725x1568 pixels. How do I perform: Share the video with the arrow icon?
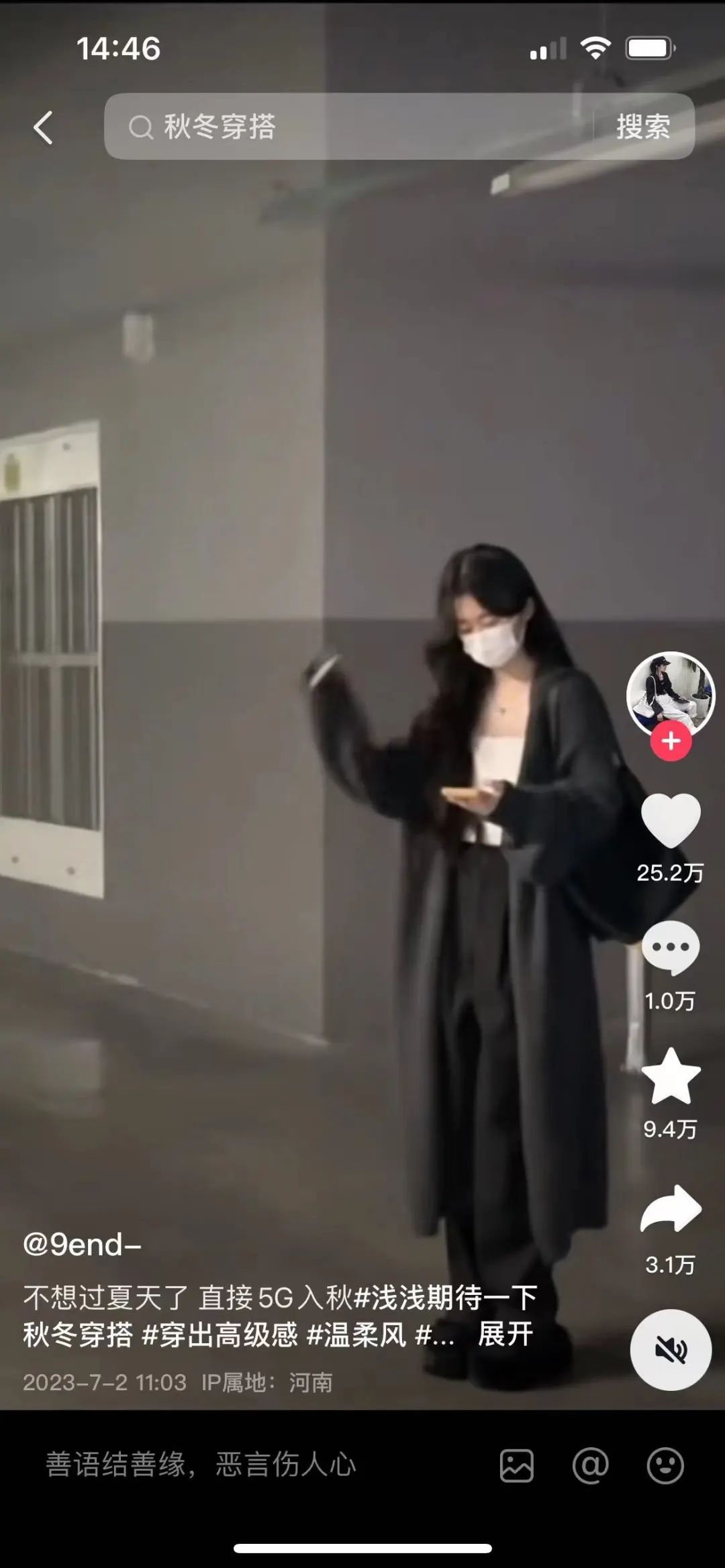pyautogui.click(x=670, y=1210)
